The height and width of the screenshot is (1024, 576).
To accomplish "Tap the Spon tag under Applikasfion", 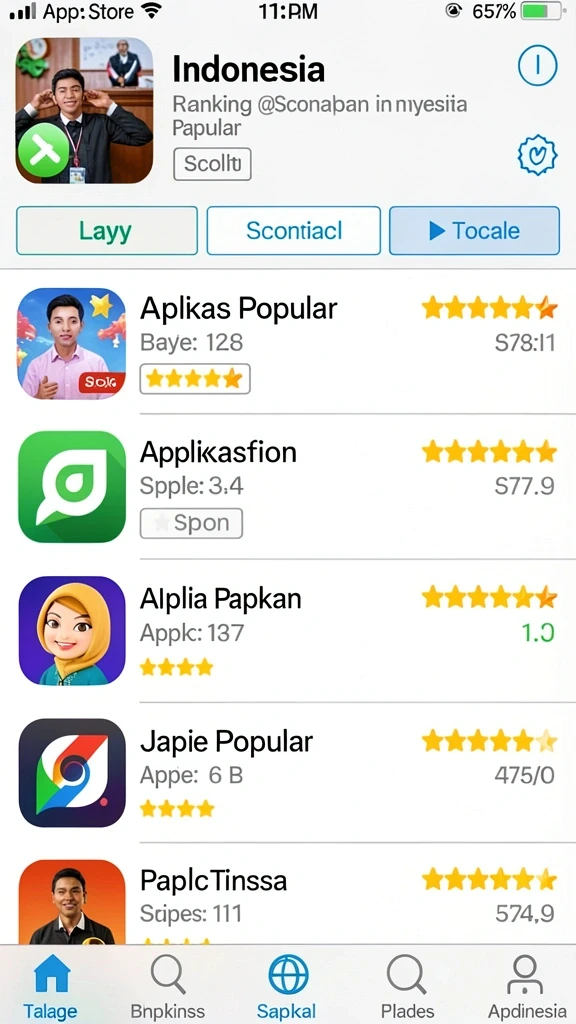I will (x=191, y=523).
